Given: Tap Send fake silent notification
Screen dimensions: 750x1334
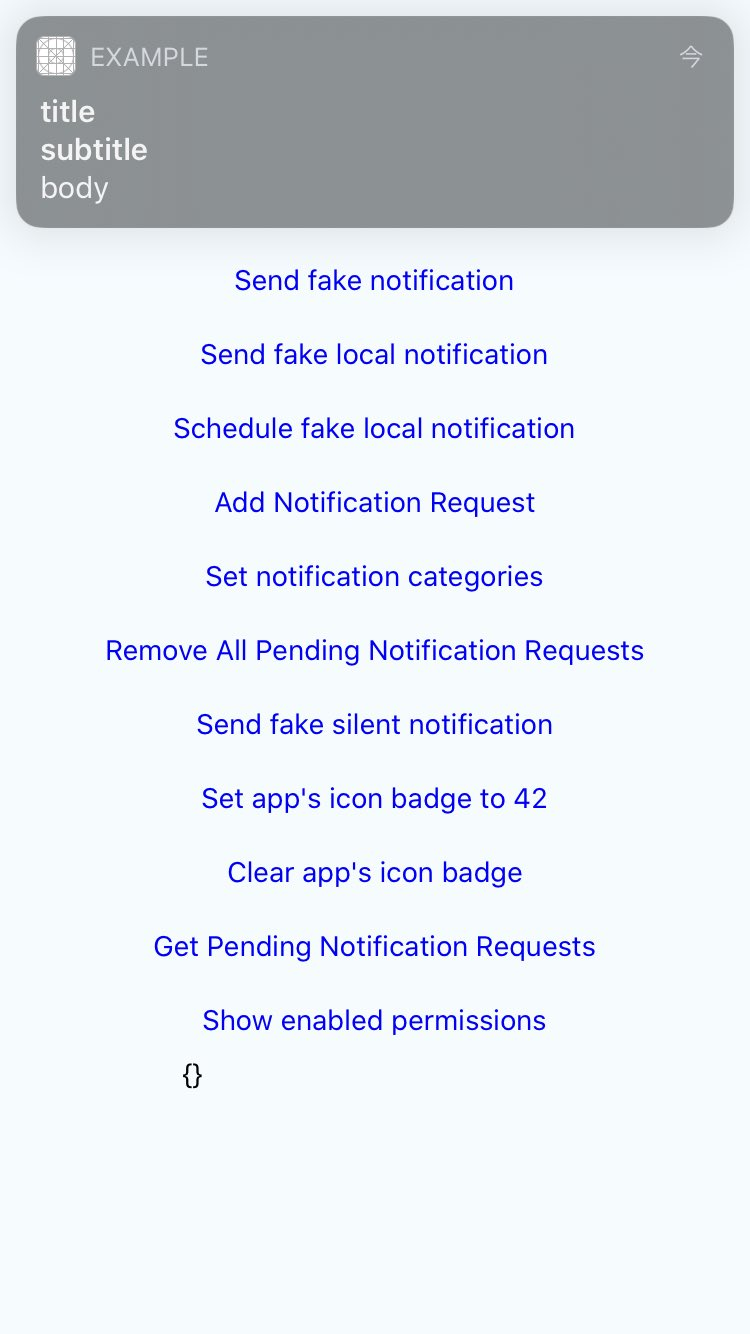Looking at the screenshot, I should (374, 725).
